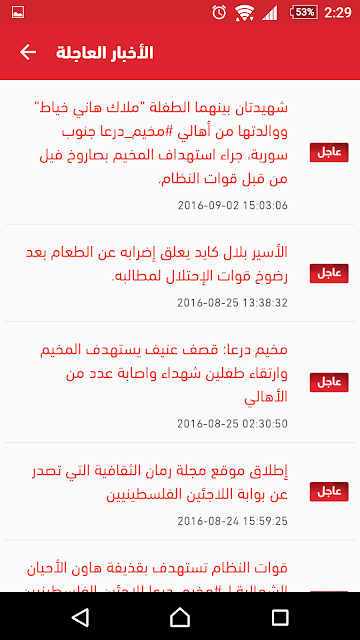The image size is (360, 640).
Task: Go back using the app bar arrow
Action: point(28,52)
